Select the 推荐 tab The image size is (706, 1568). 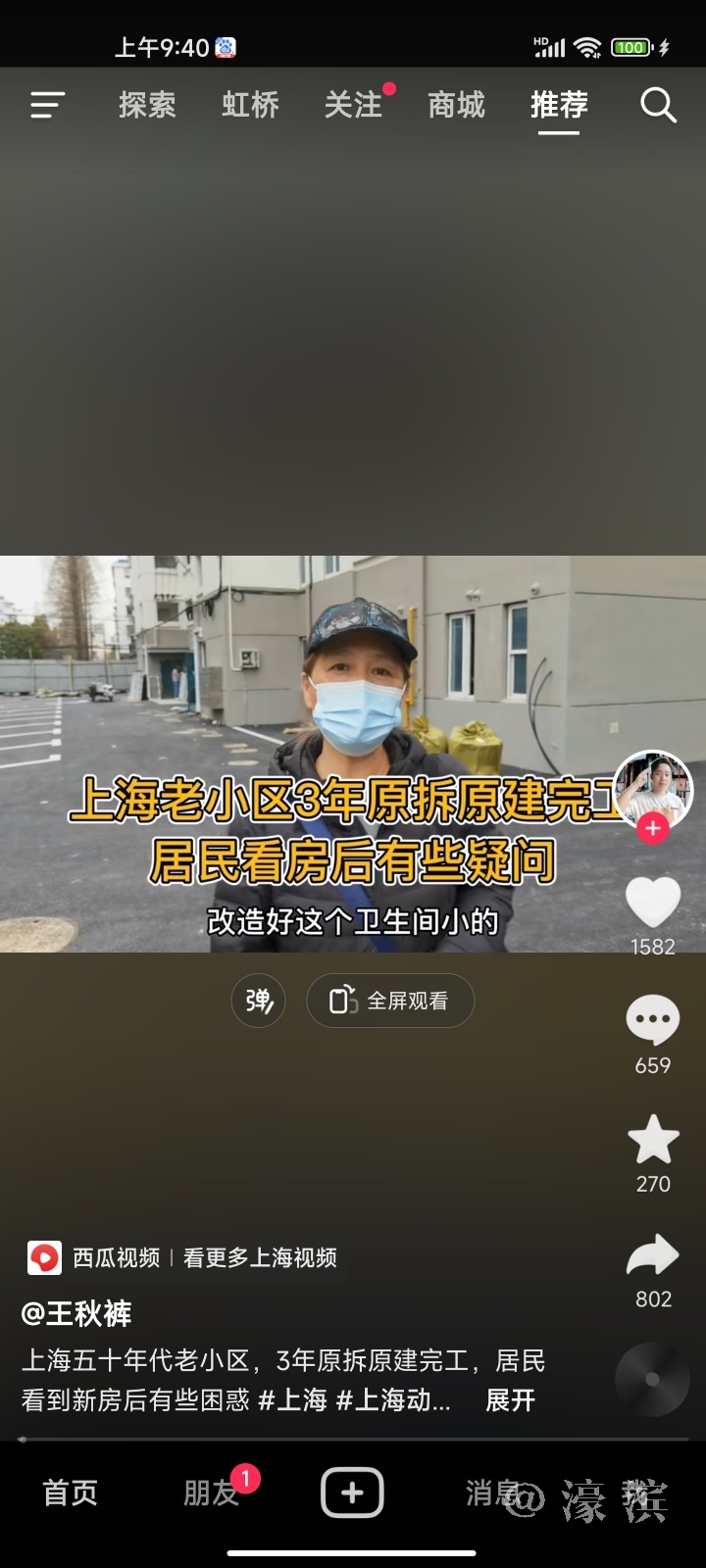tap(559, 105)
